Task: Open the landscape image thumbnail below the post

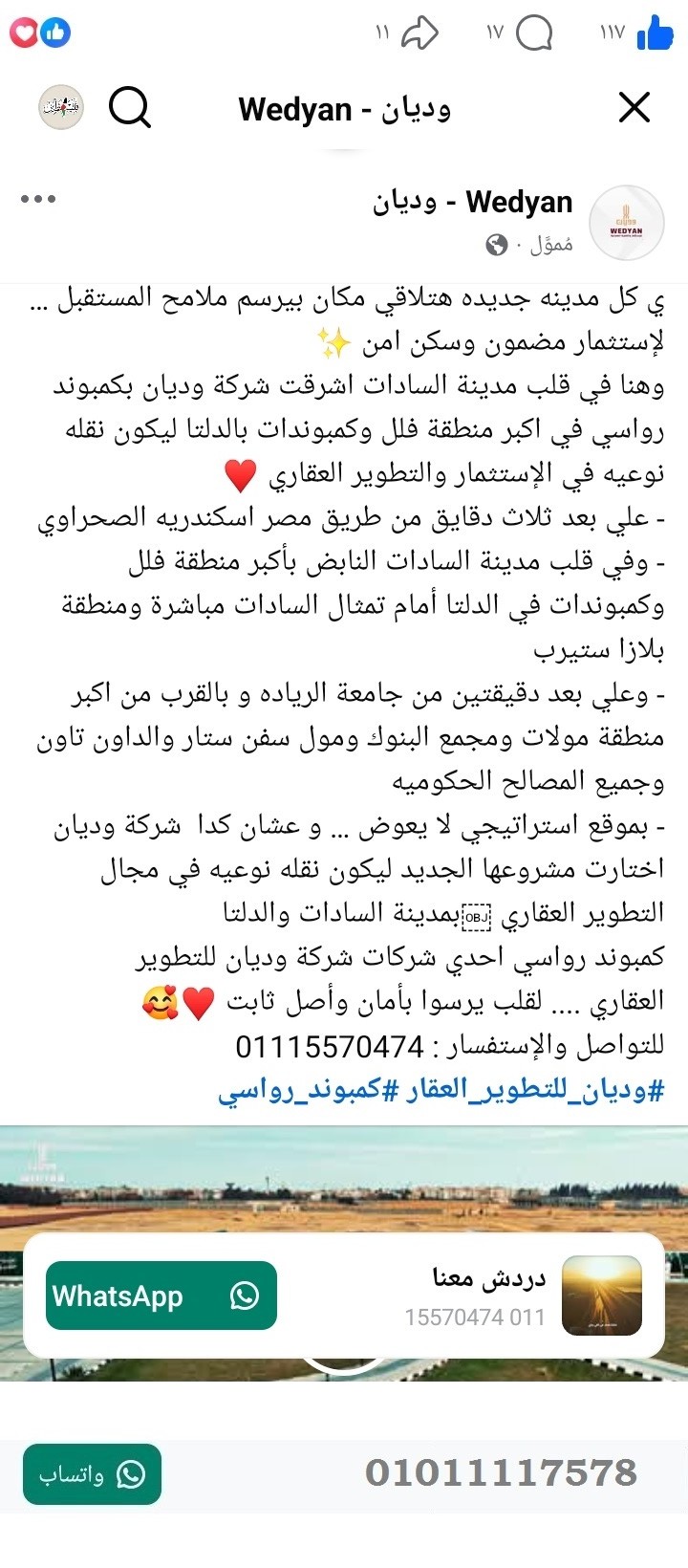Action: pyautogui.click(x=344, y=1186)
